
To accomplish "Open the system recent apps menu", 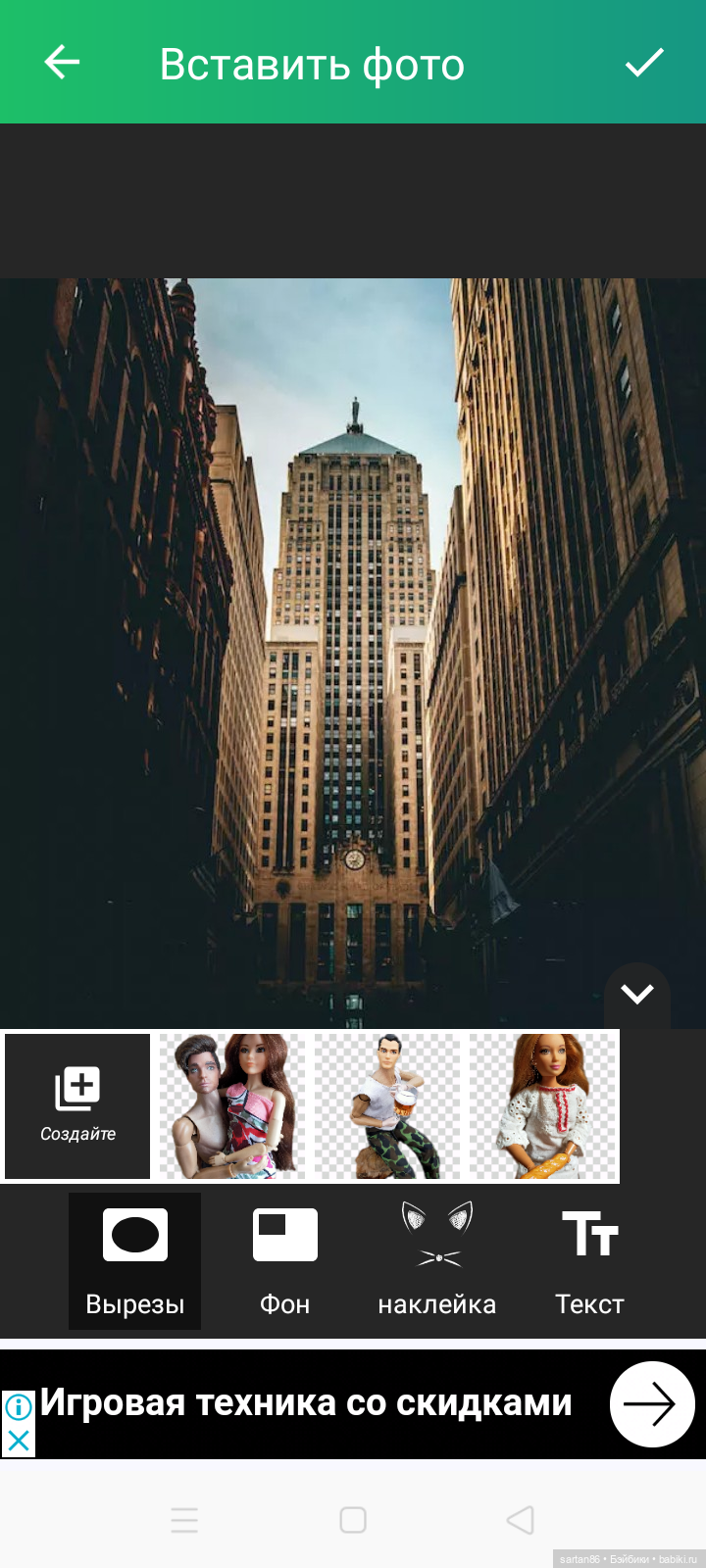I will (x=184, y=1520).
